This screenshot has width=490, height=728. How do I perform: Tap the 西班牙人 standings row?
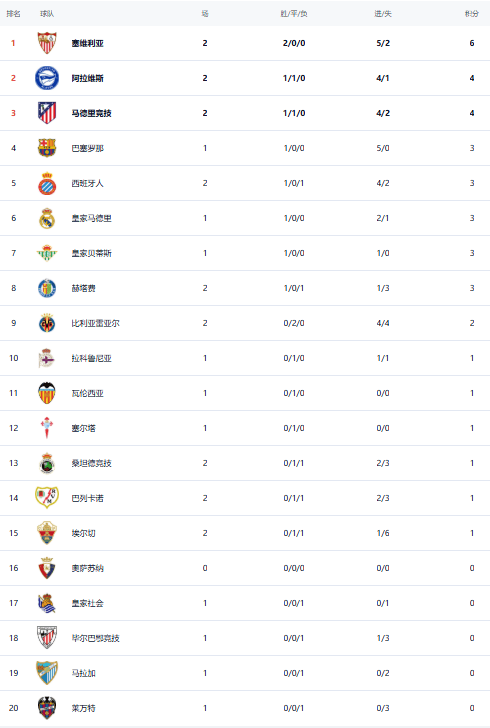(x=245, y=183)
